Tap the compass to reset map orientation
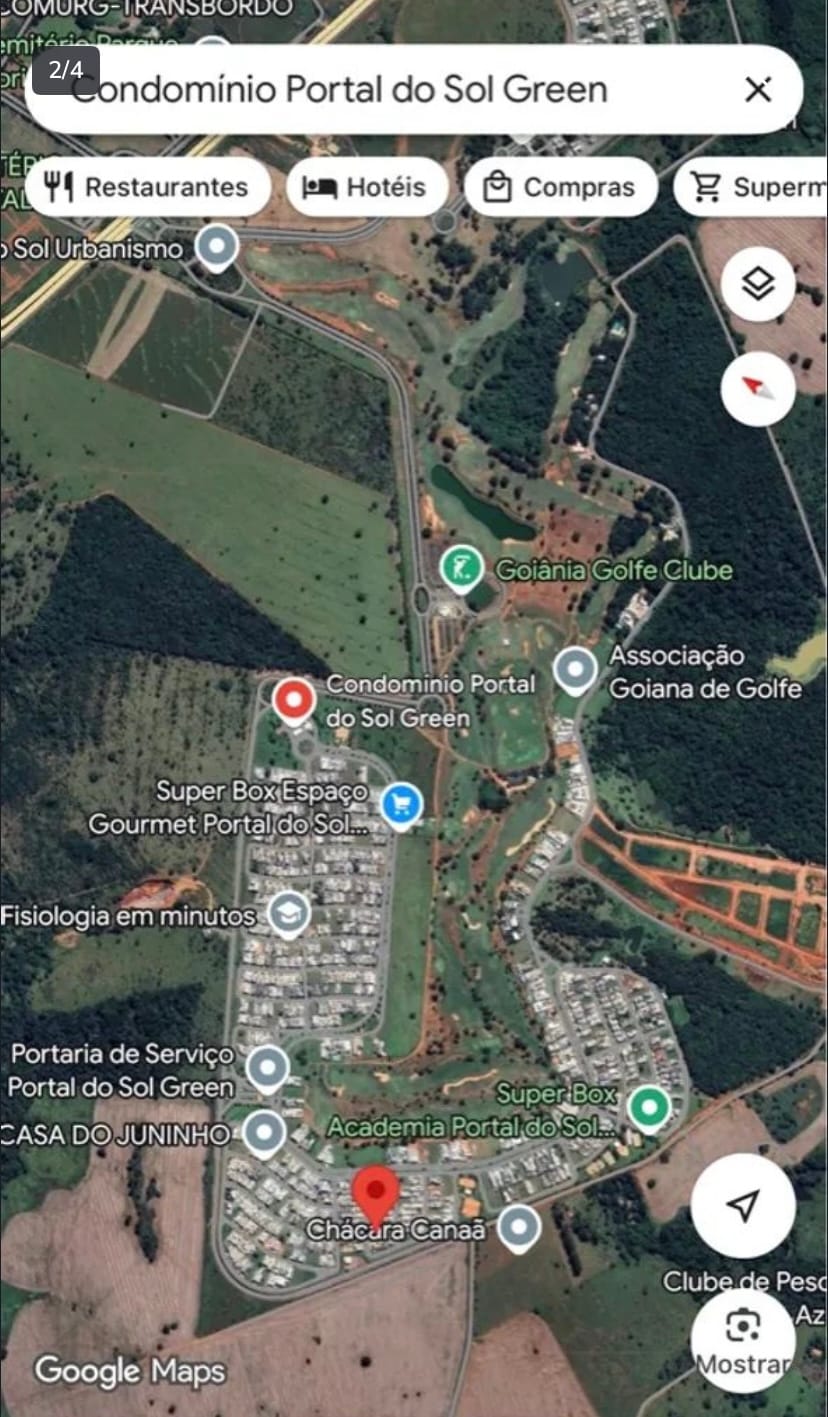 click(757, 389)
